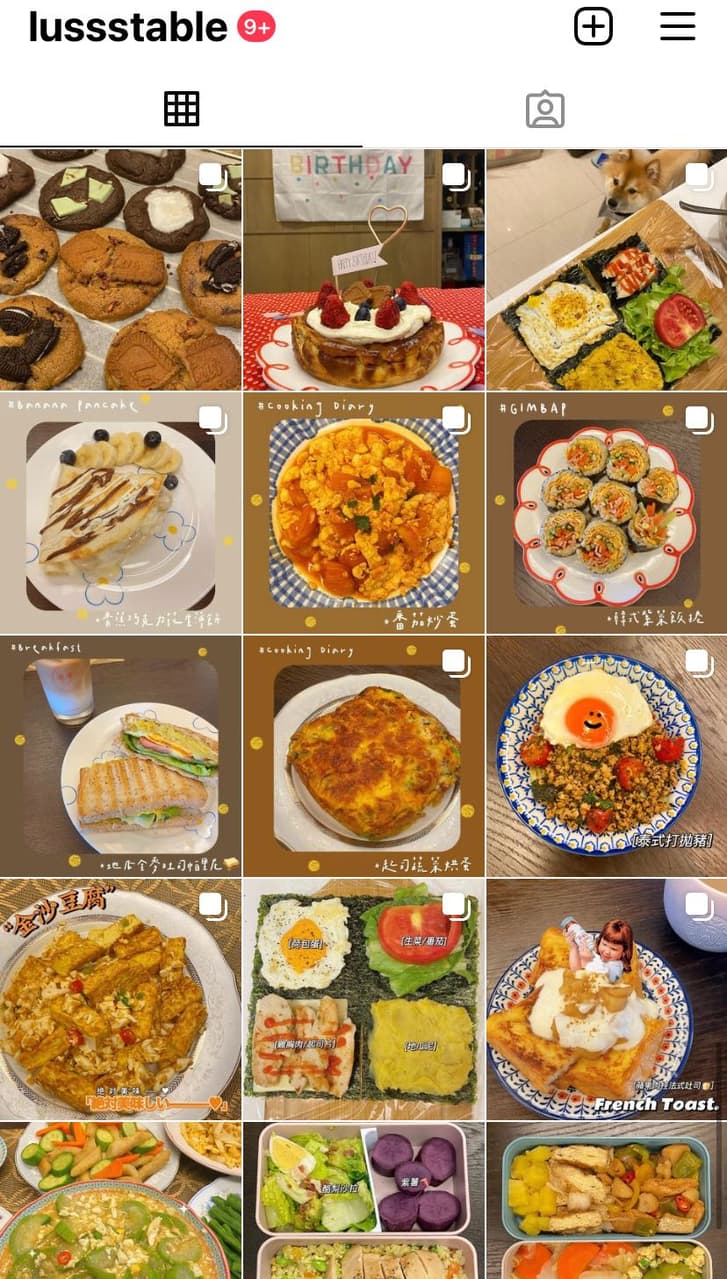Open the Banana Pancake post
The height and width of the screenshot is (1279, 727).
coord(120,513)
